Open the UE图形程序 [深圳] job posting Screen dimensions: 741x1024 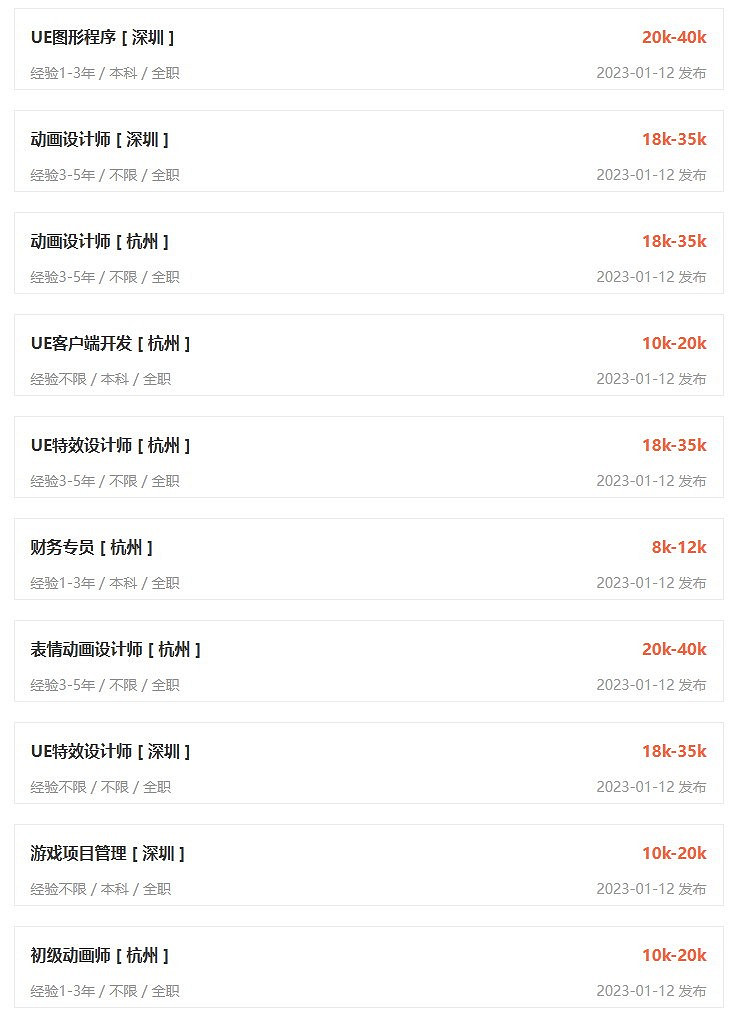click(103, 38)
